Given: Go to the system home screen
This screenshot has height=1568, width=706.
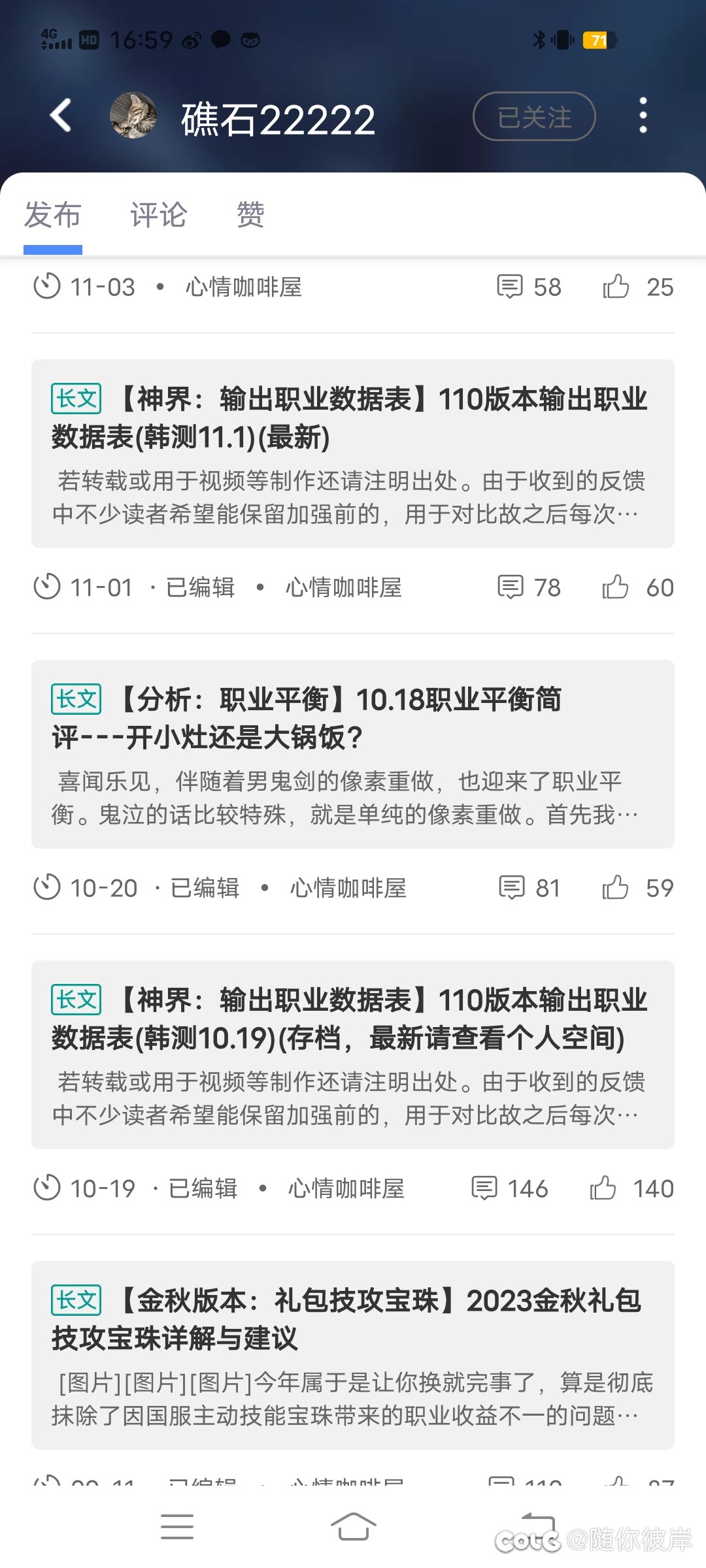Looking at the screenshot, I should [x=353, y=1527].
